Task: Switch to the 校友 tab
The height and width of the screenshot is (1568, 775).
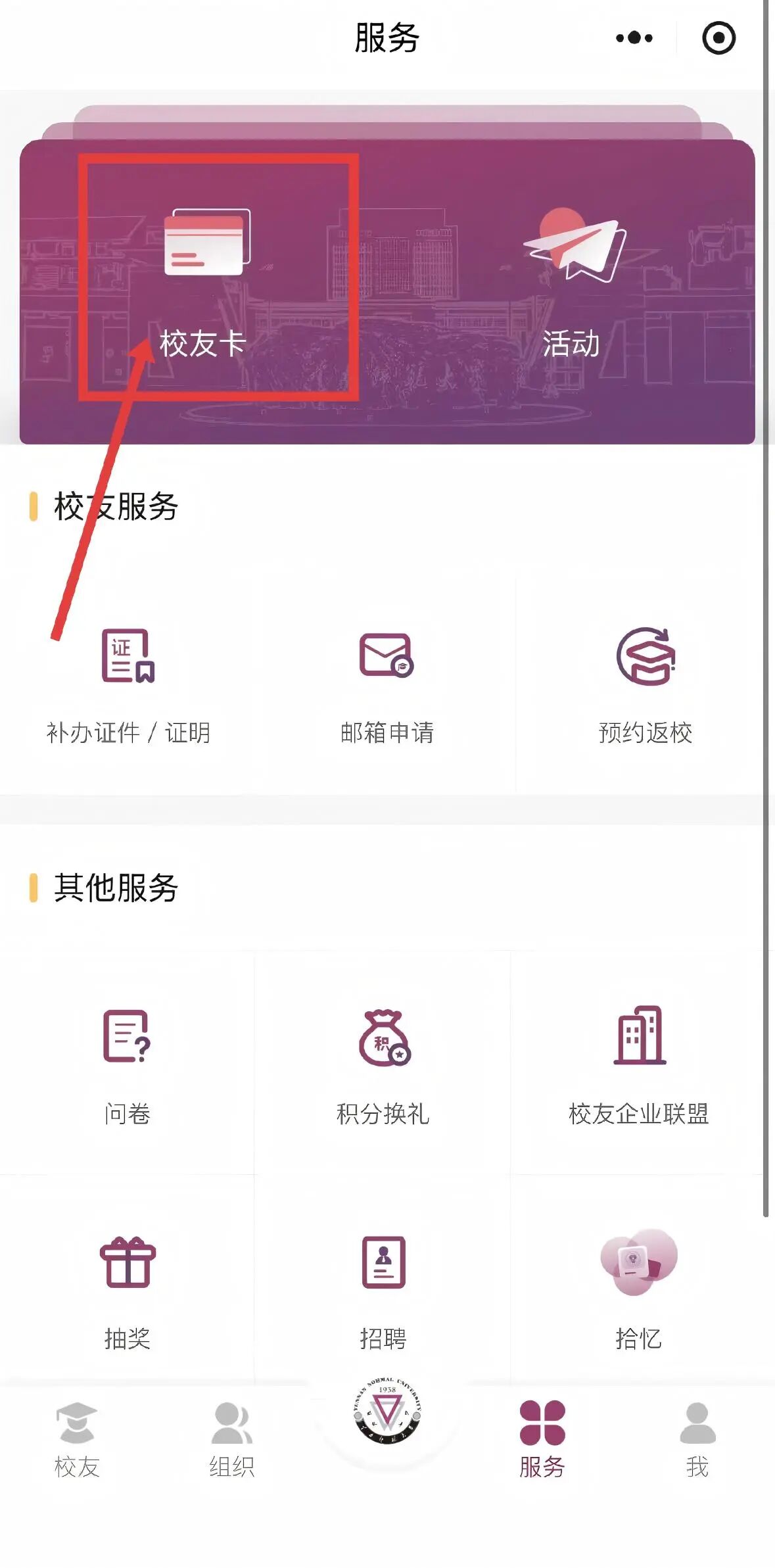Action: tap(77, 1440)
